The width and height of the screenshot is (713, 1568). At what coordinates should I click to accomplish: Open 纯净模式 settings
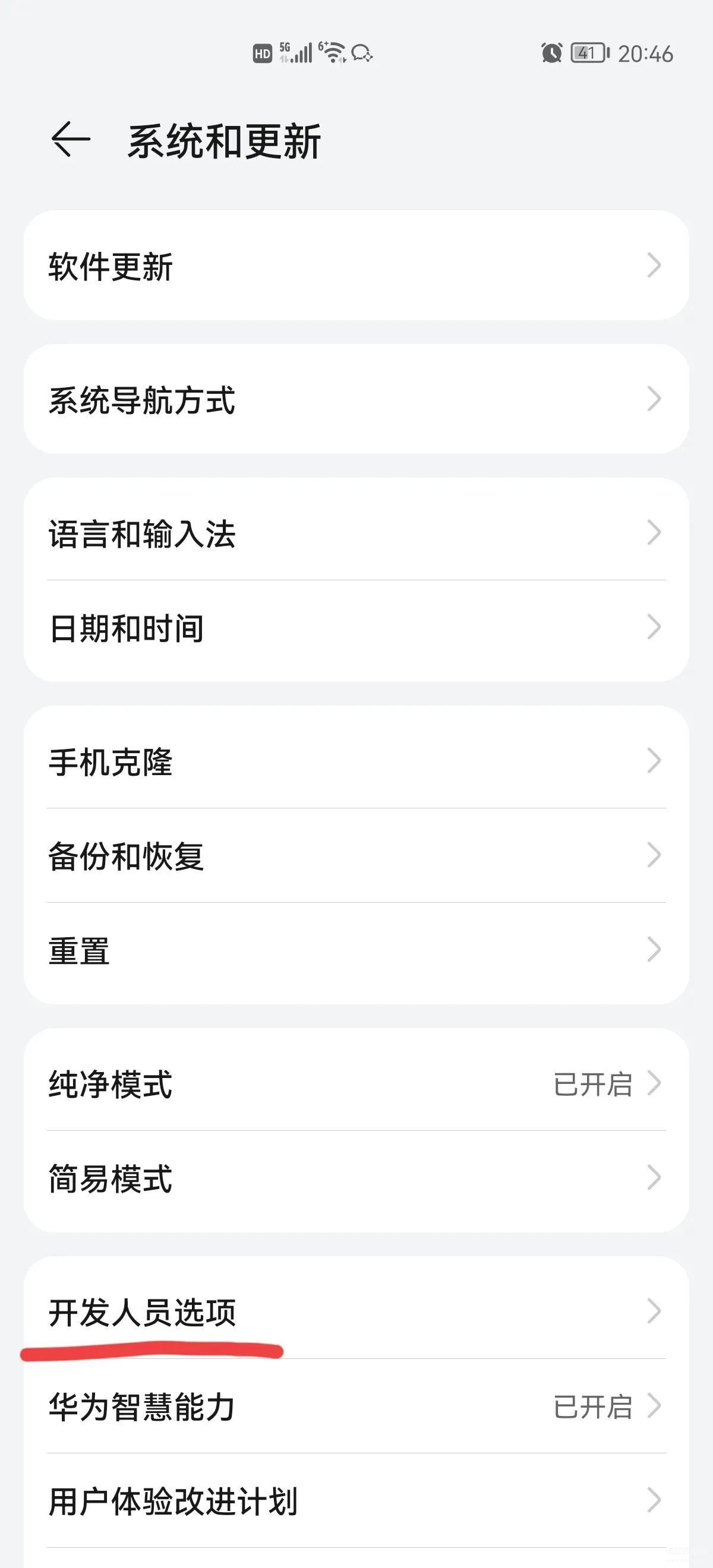[x=356, y=1083]
